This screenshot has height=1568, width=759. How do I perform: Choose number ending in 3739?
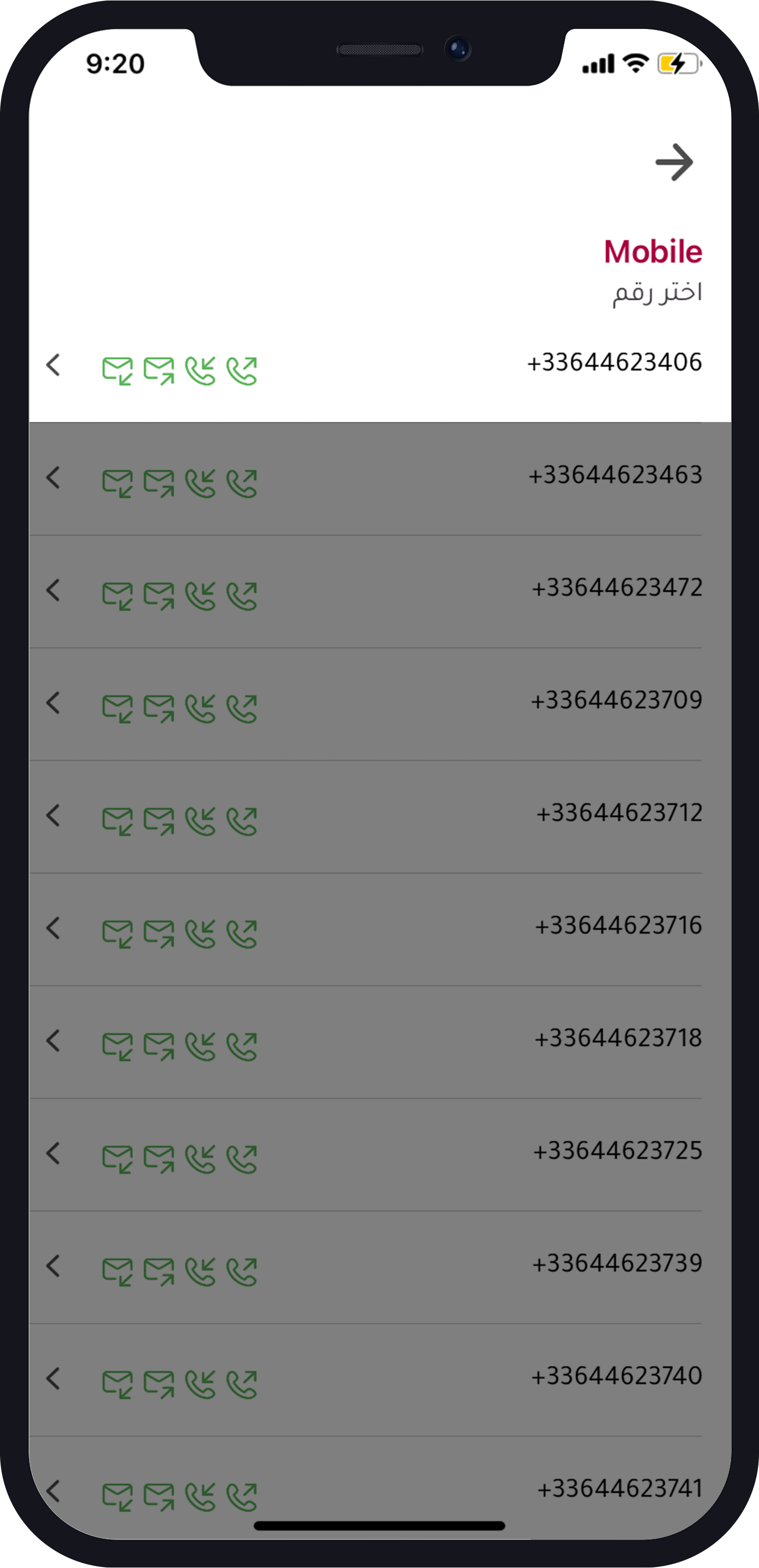[617, 1263]
